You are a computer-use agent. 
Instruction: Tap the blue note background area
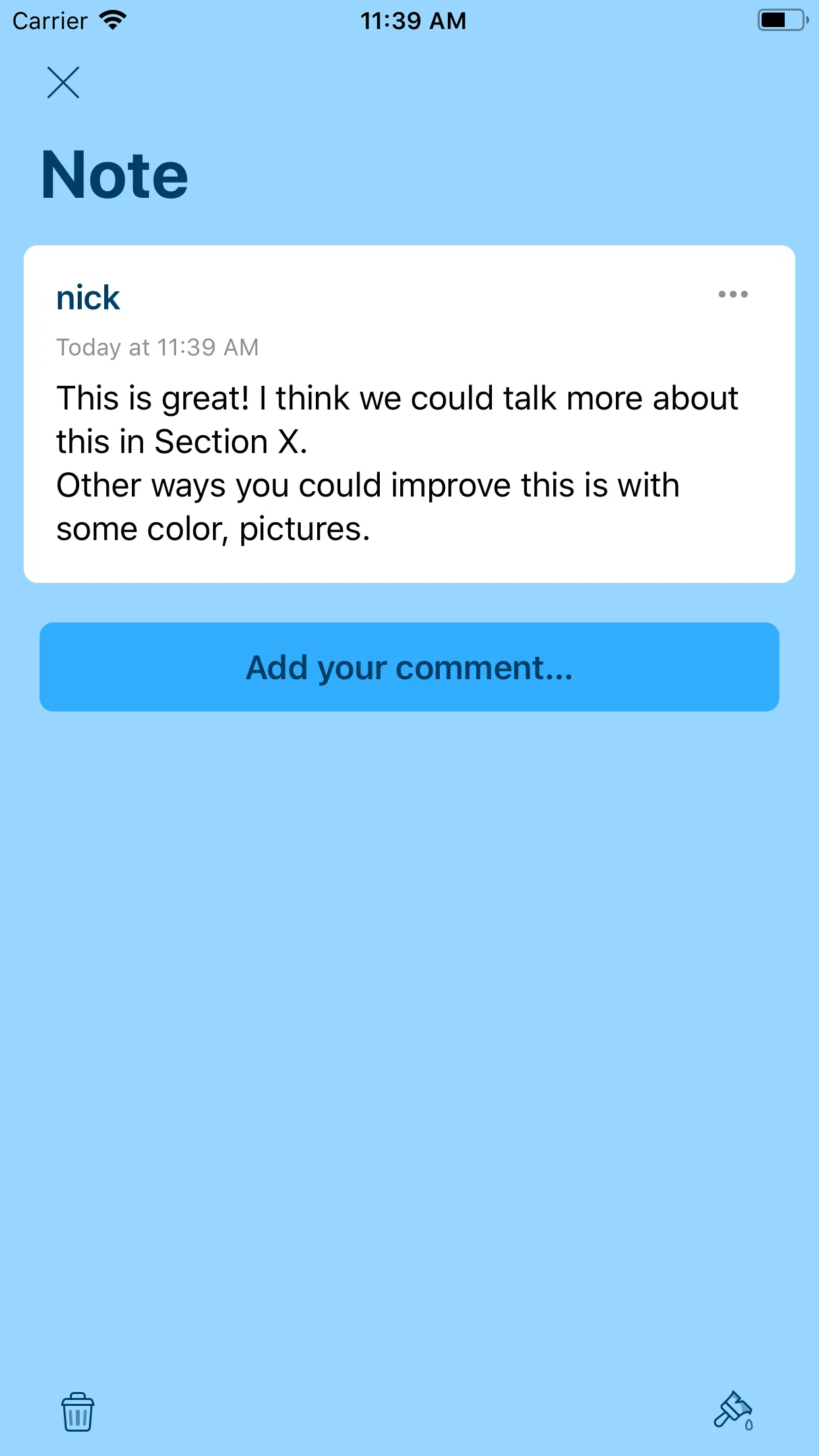(409, 989)
